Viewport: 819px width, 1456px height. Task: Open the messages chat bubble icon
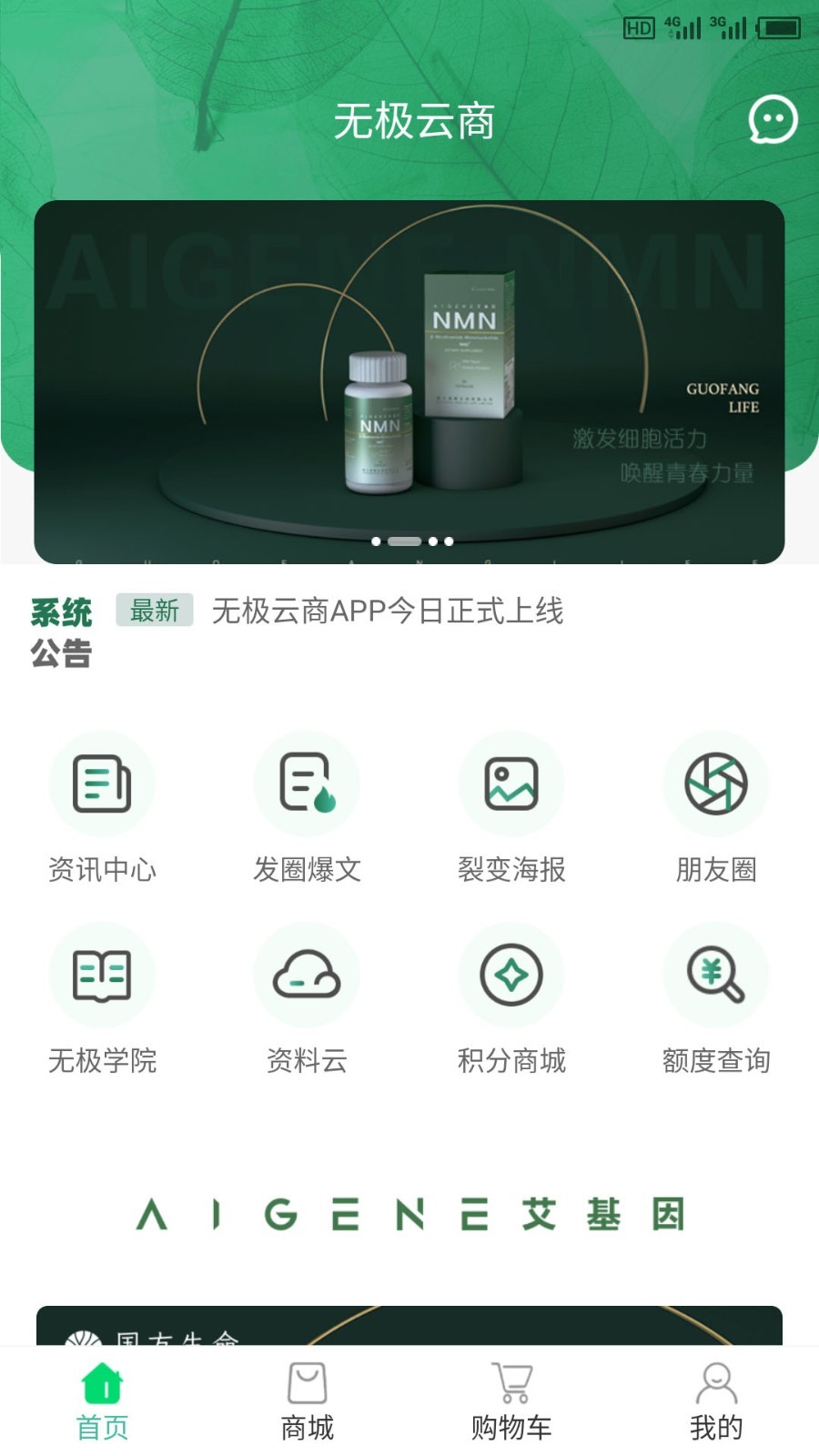click(773, 120)
